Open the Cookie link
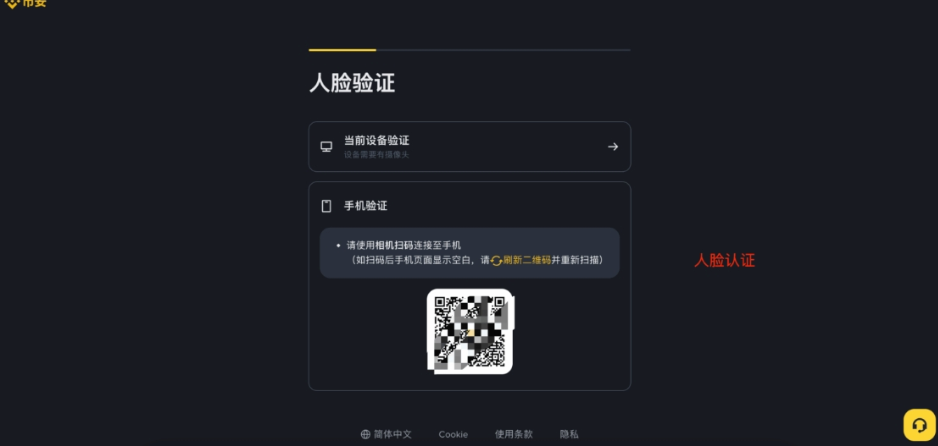938x446 pixels. tap(453, 434)
